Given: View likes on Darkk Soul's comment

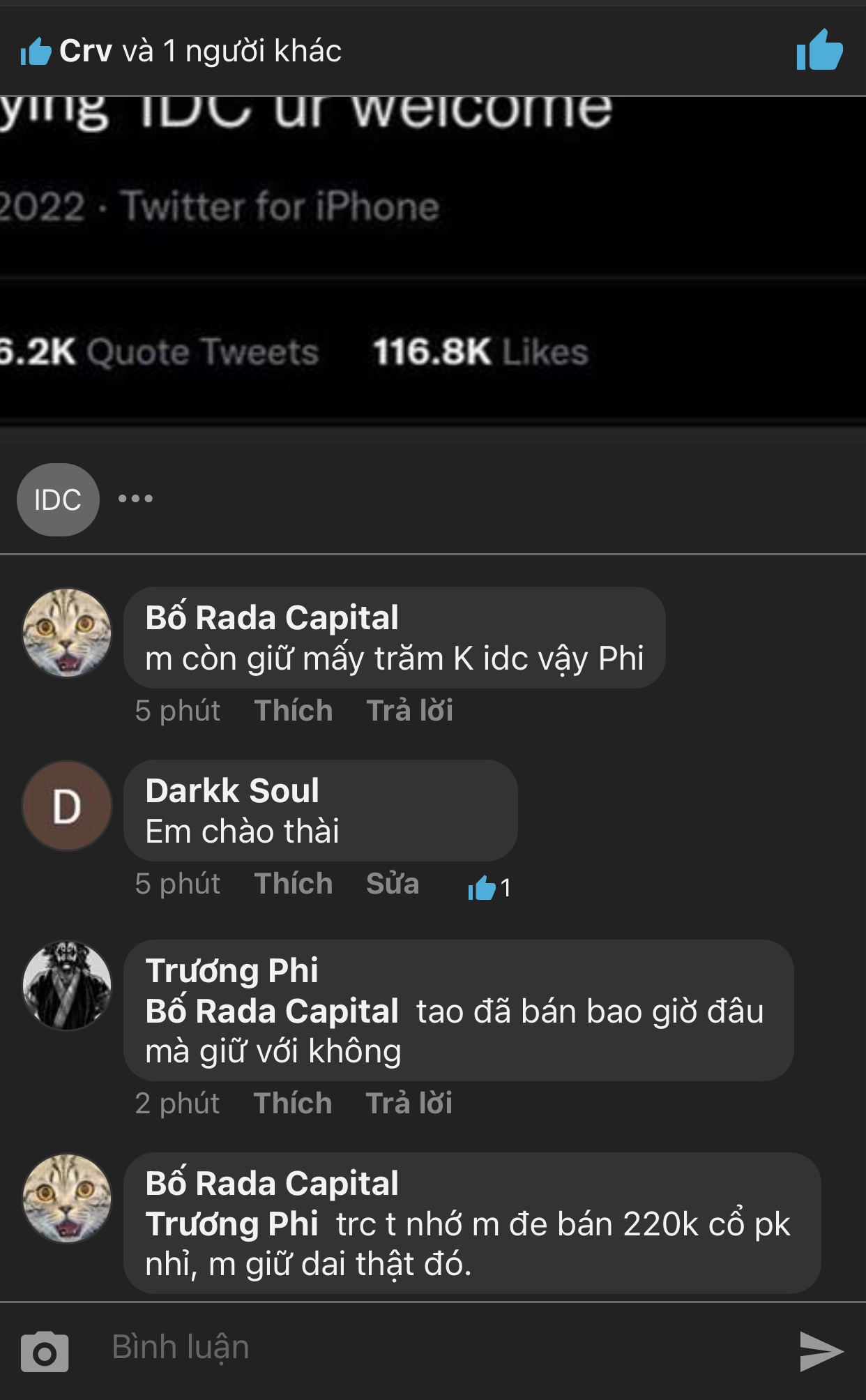Looking at the screenshot, I should 489,888.
